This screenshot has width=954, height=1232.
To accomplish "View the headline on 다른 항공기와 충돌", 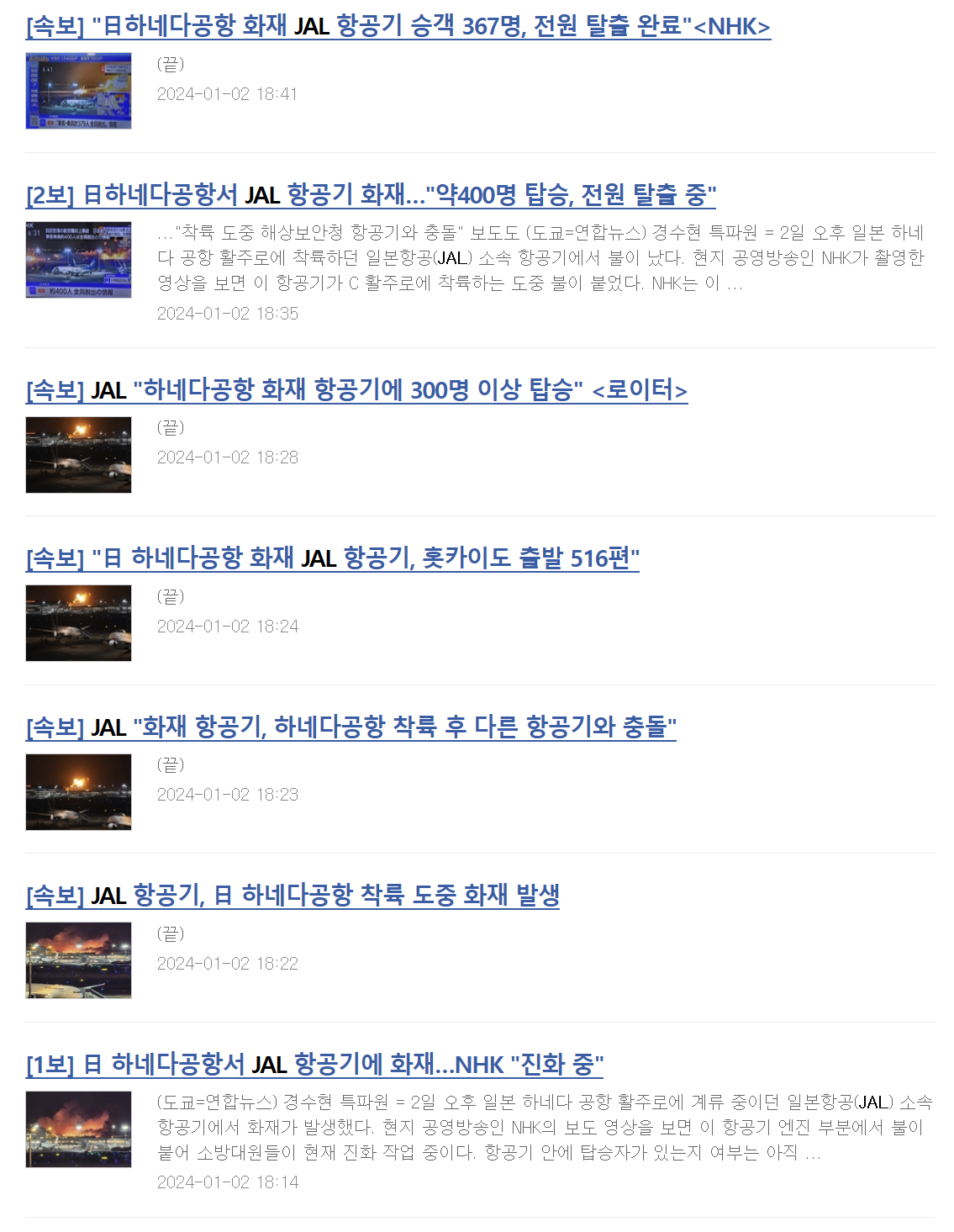I will 351,727.
